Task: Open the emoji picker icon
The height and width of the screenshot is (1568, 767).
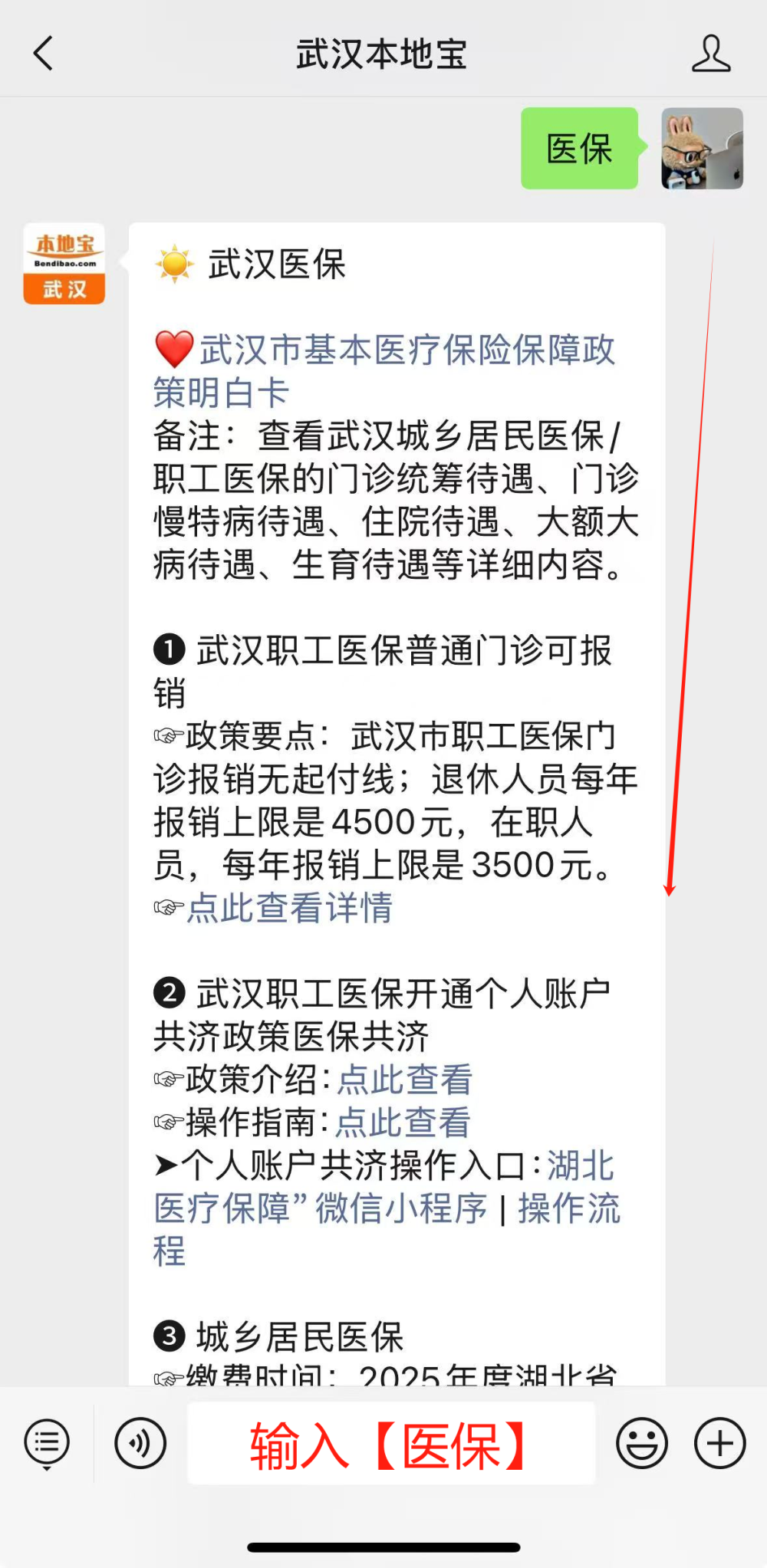Action: click(x=642, y=1442)
